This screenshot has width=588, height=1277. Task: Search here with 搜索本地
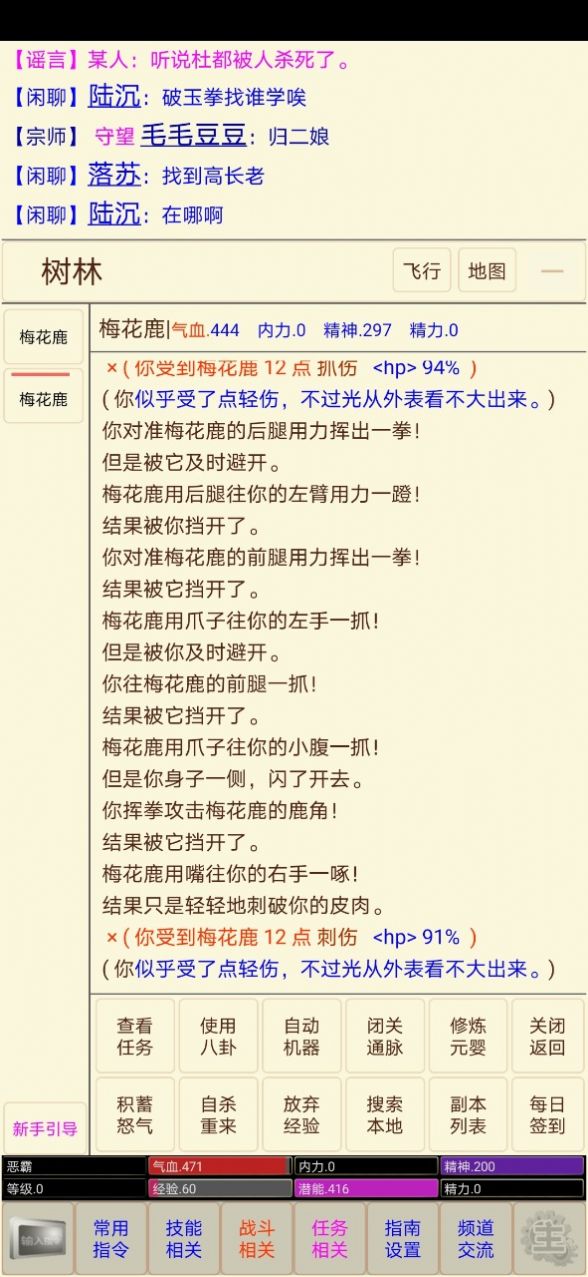tap(384, 1114)
